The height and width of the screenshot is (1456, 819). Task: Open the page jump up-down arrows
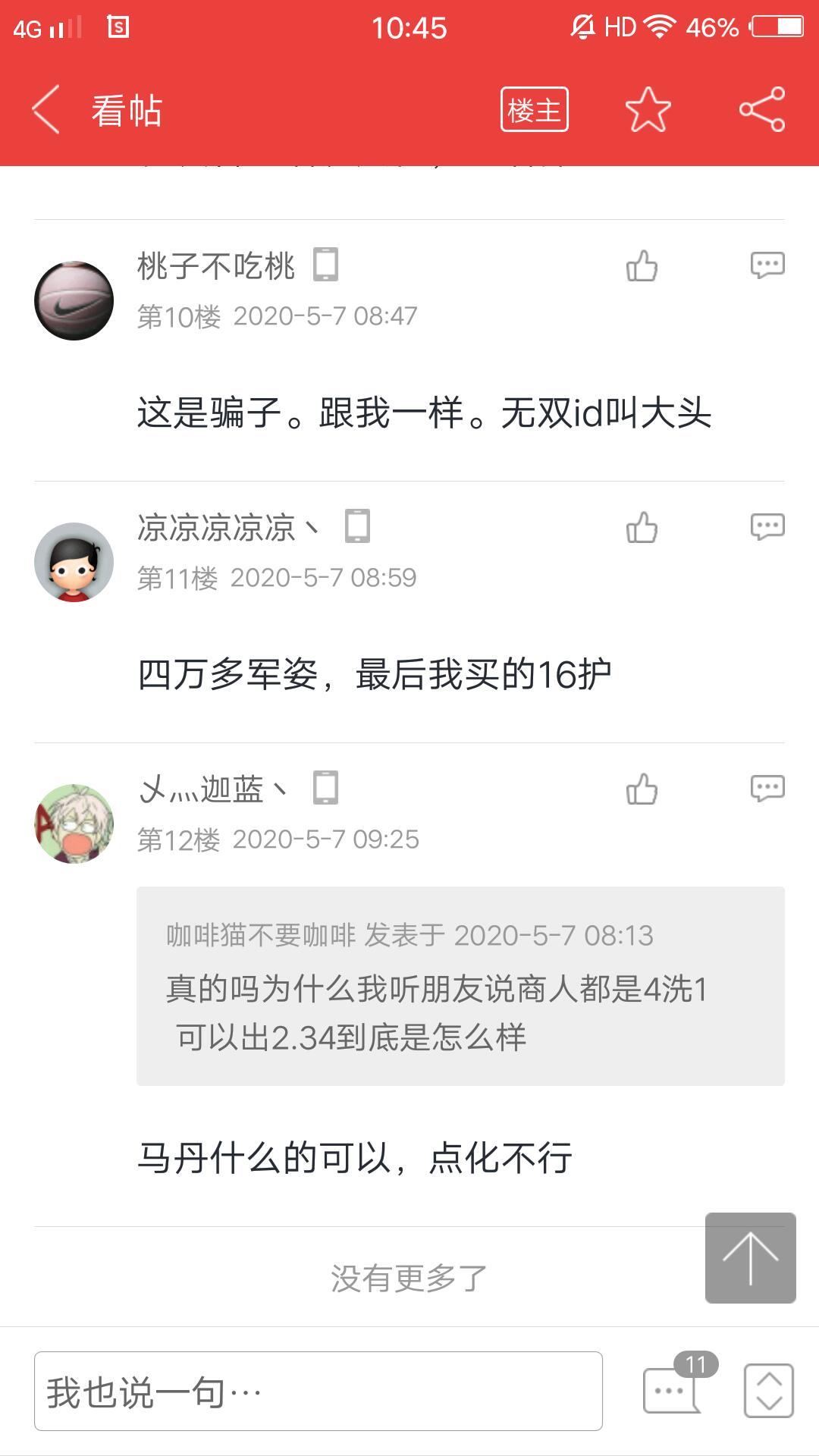click(768, 1390)
